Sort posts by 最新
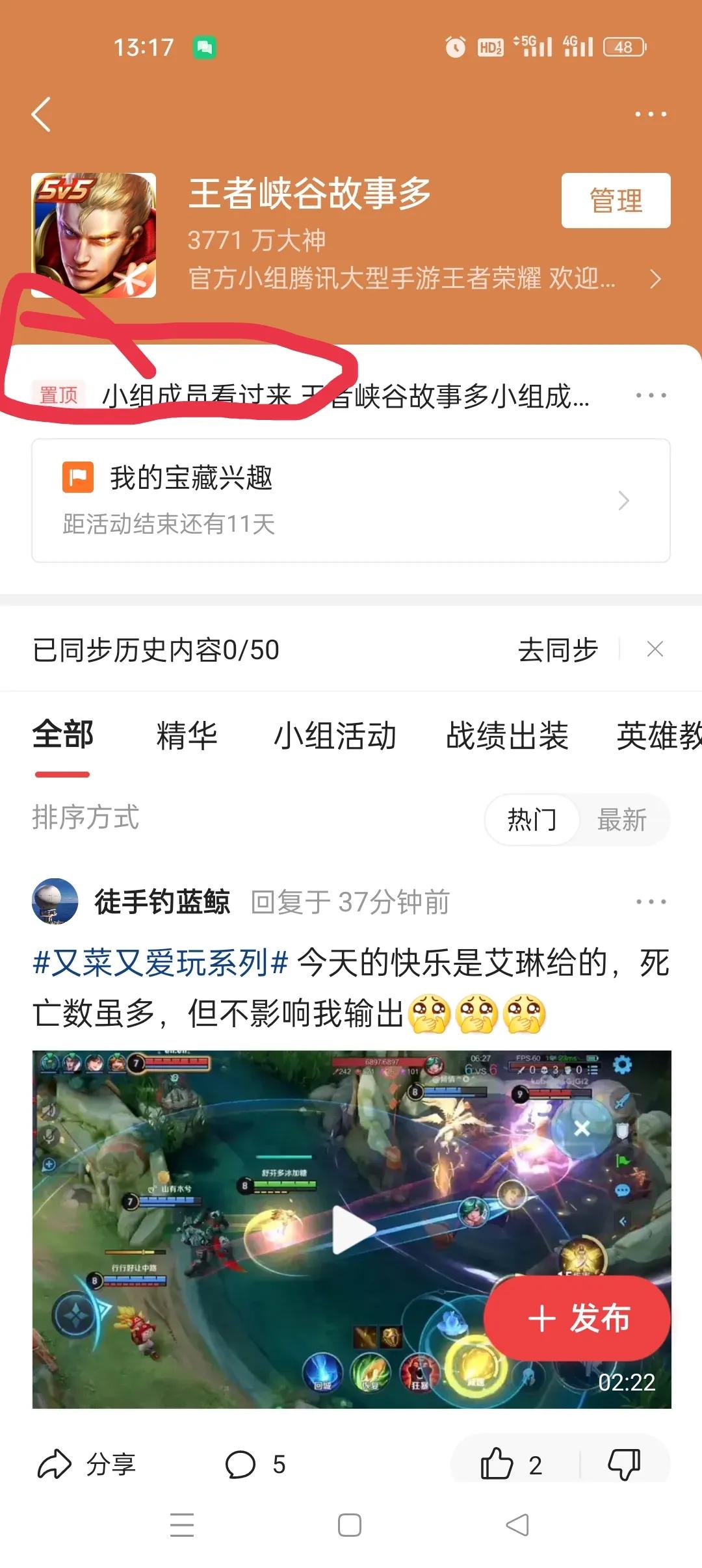702x1568 pixels. [621, 820]
